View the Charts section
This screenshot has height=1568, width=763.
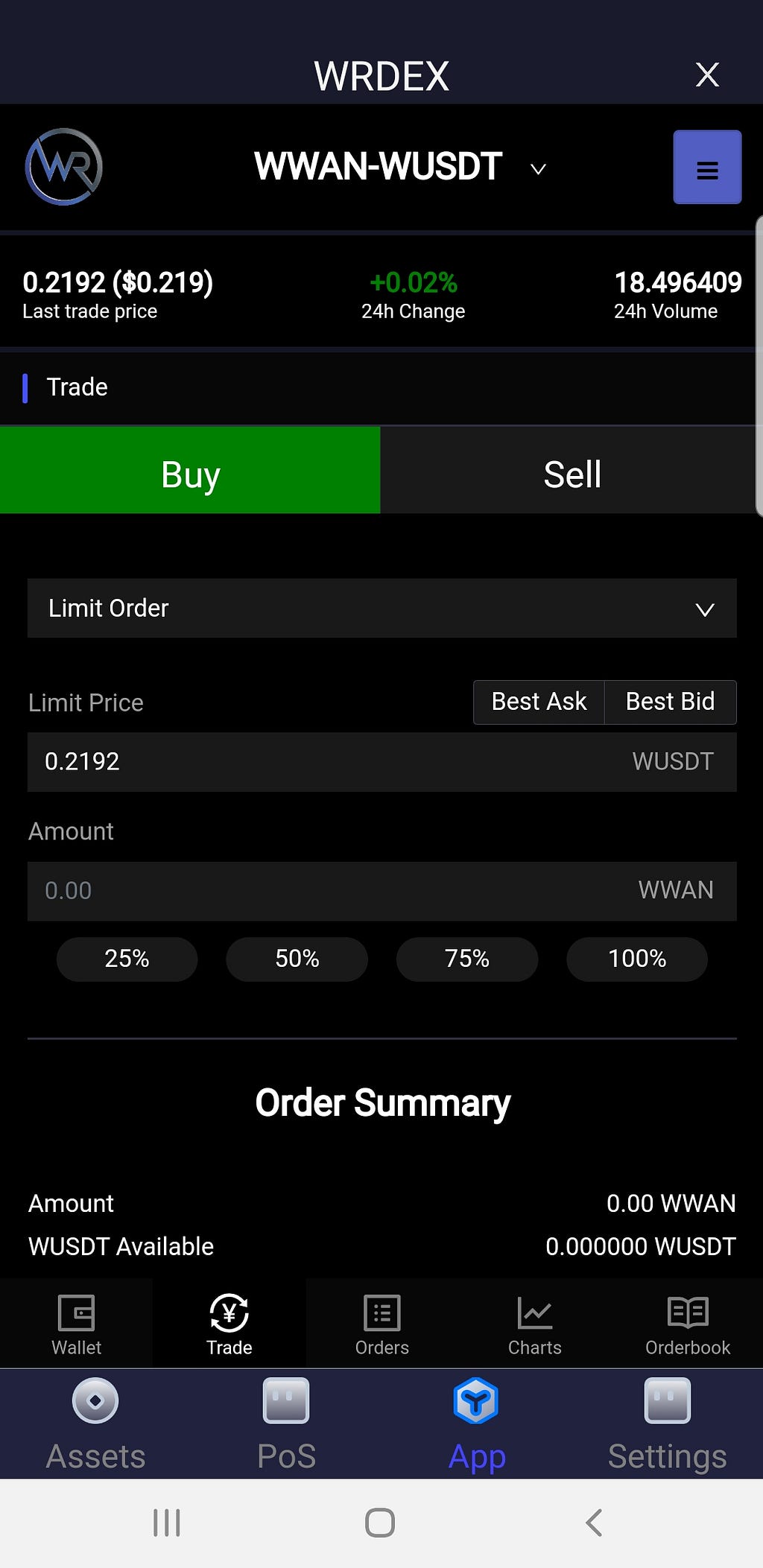tap(534, 1324)
